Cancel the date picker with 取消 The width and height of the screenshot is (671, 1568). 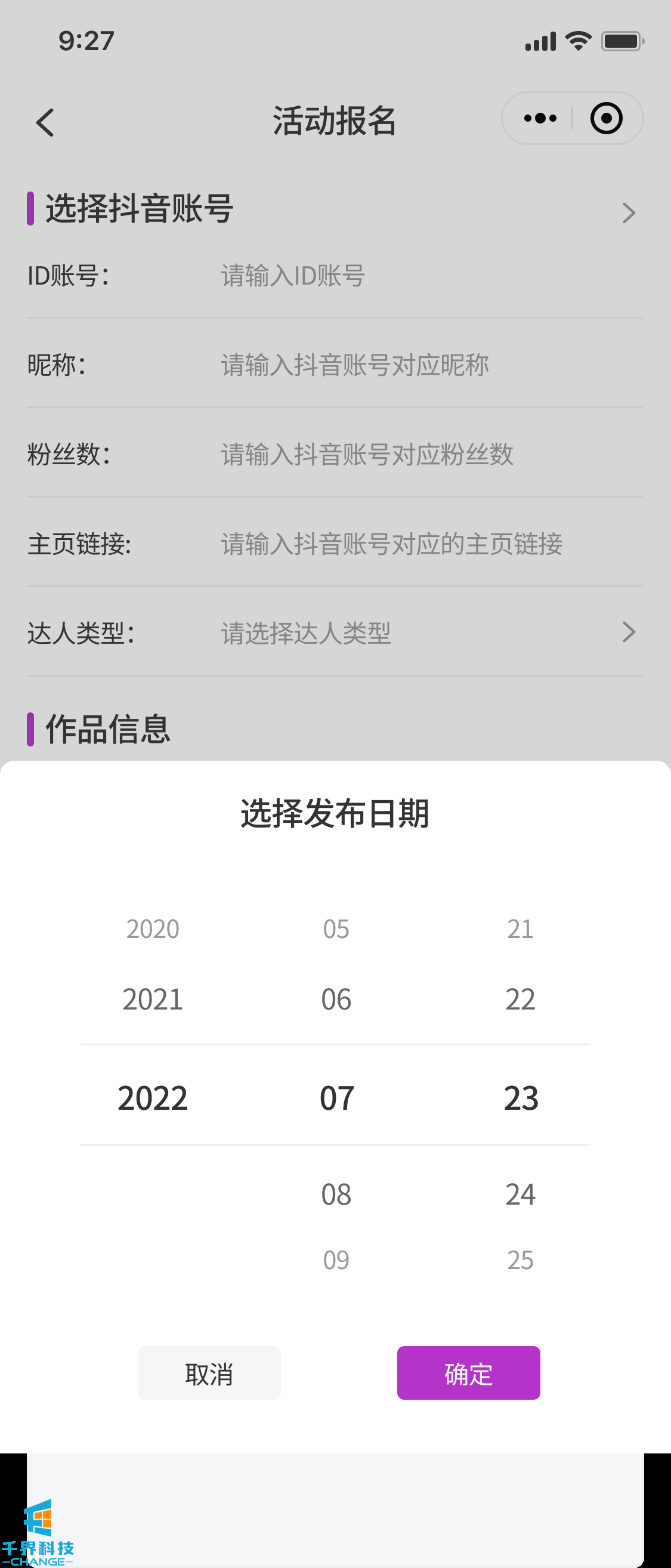[x=209, y=1373]
